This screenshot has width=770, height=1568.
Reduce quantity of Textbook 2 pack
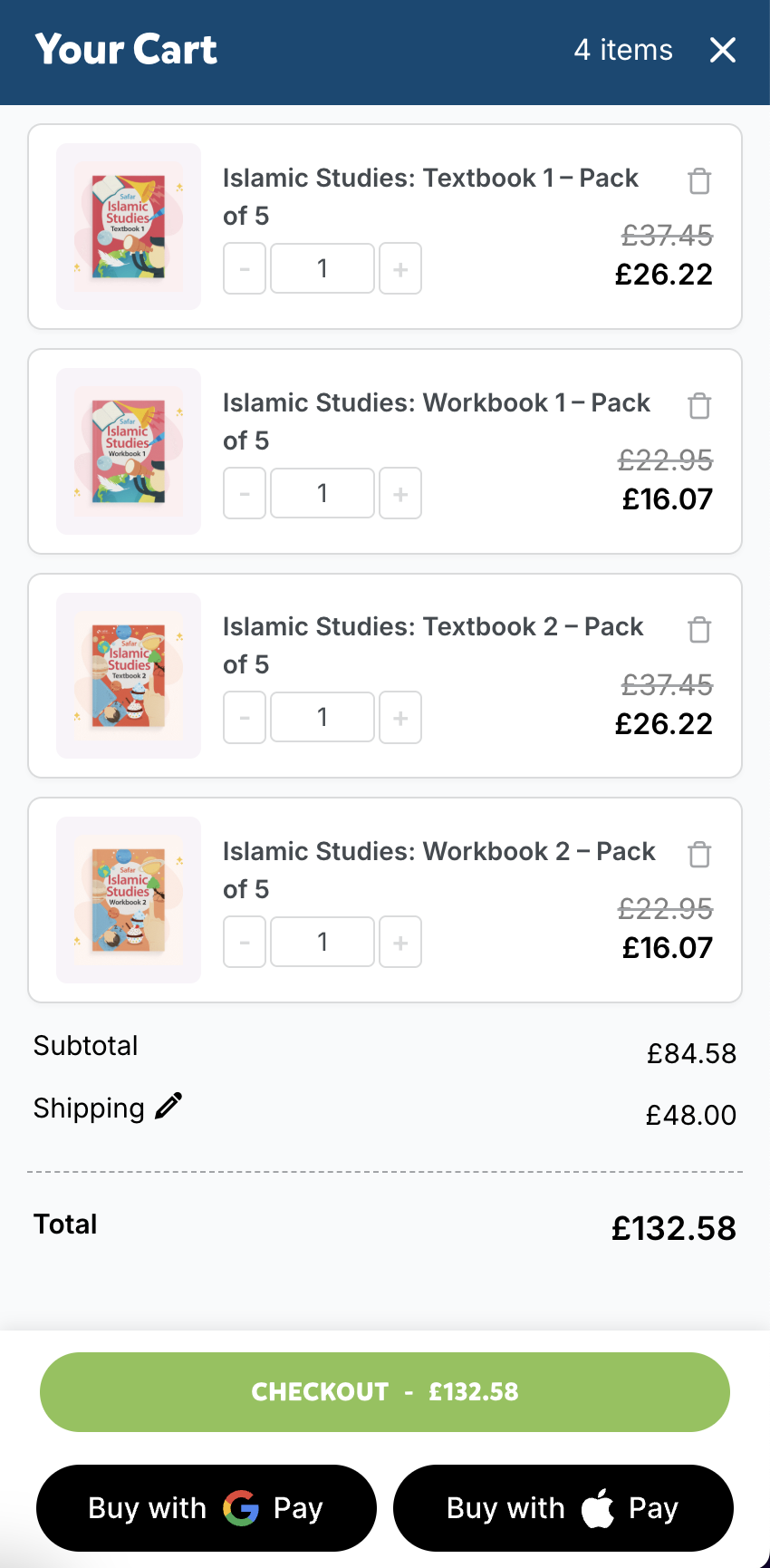pyautogui.click(x=245, y=718)
